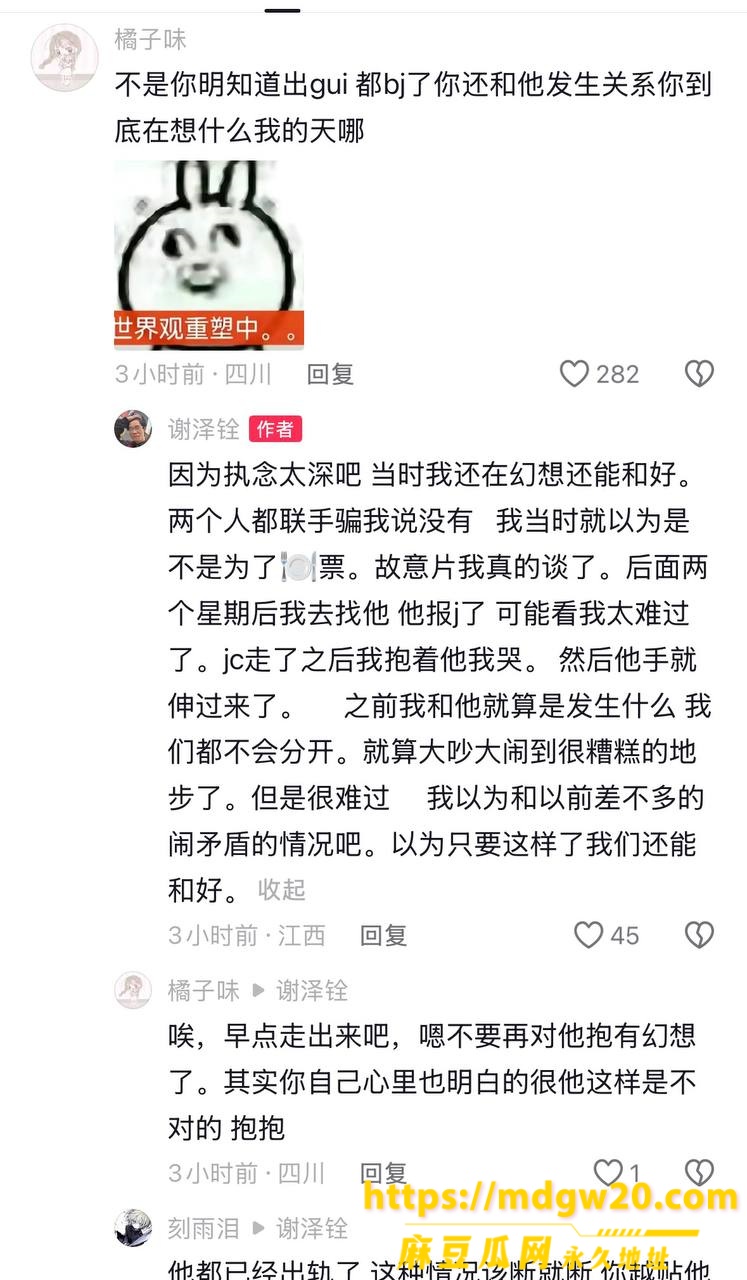
Task: Reply to 橘子味's top comment
Action: (330, 374)
